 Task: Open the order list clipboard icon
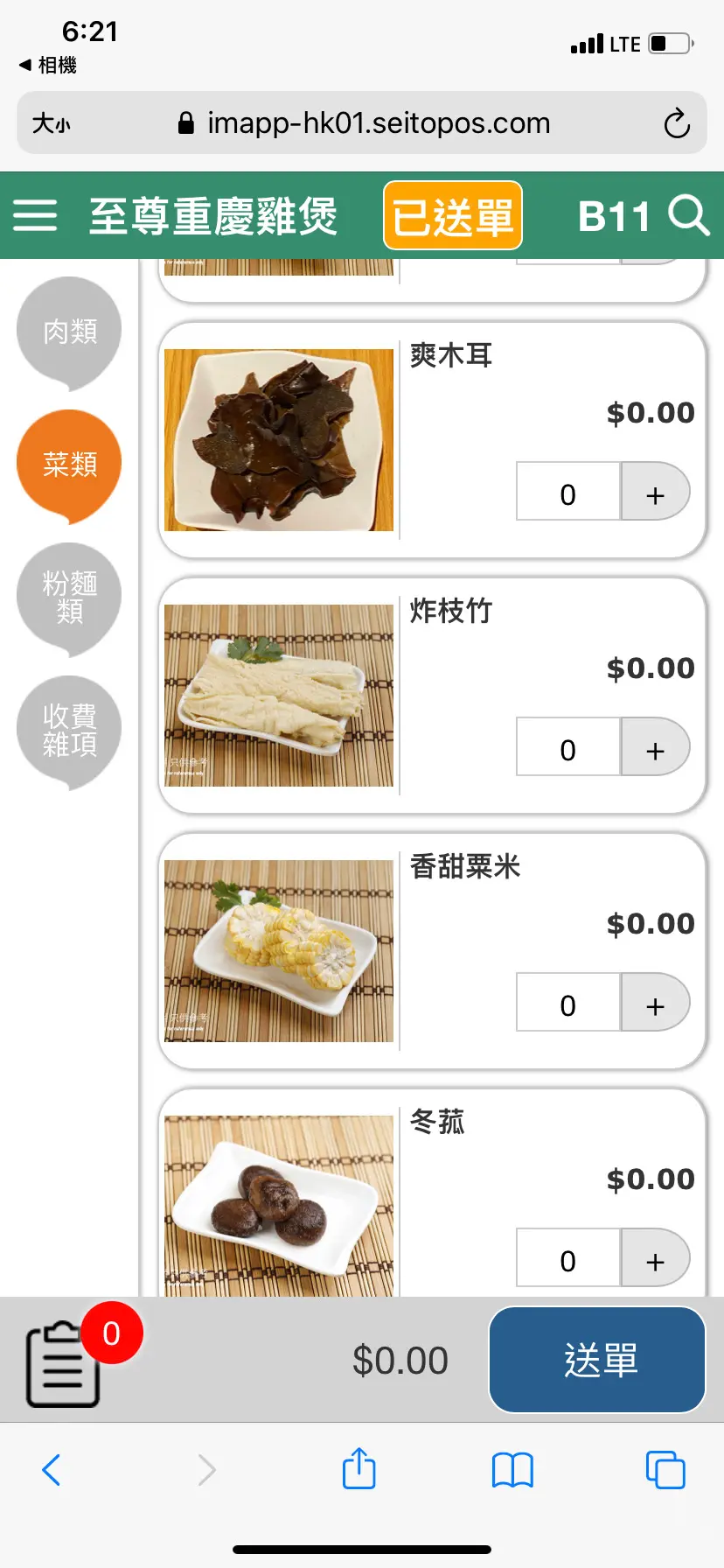(63, 1363)
